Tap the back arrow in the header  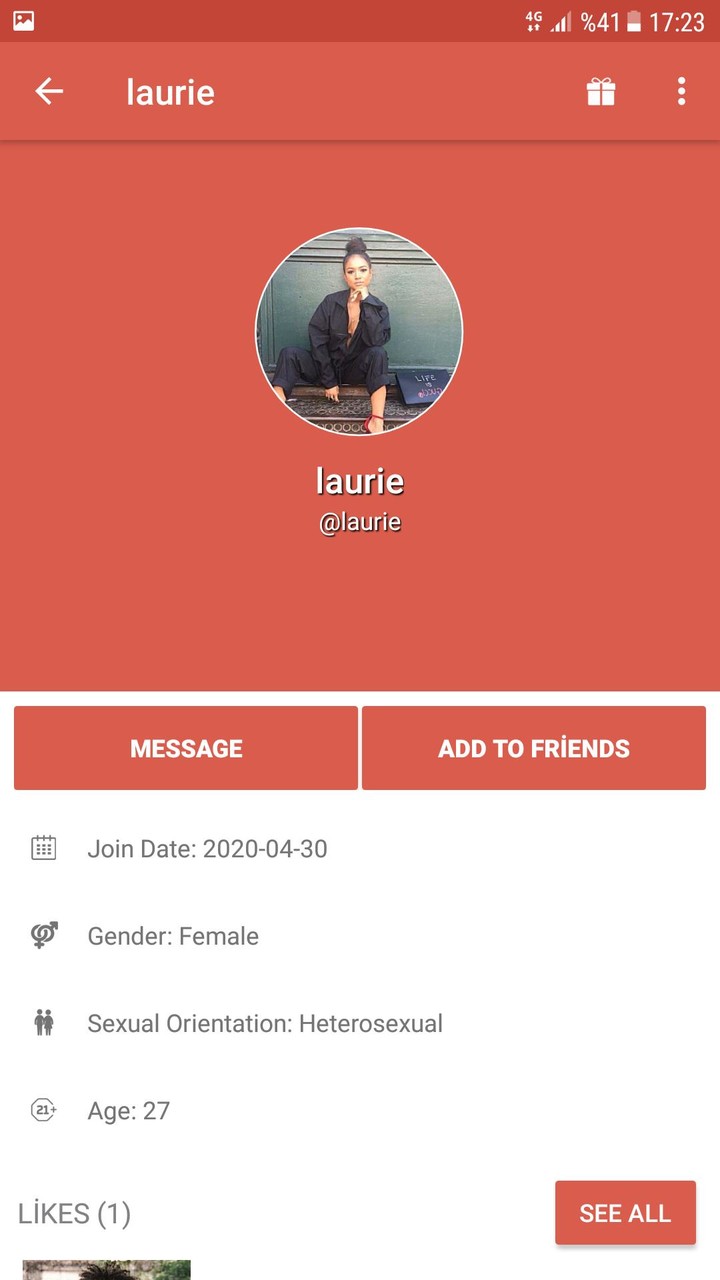tap(48, 91)
